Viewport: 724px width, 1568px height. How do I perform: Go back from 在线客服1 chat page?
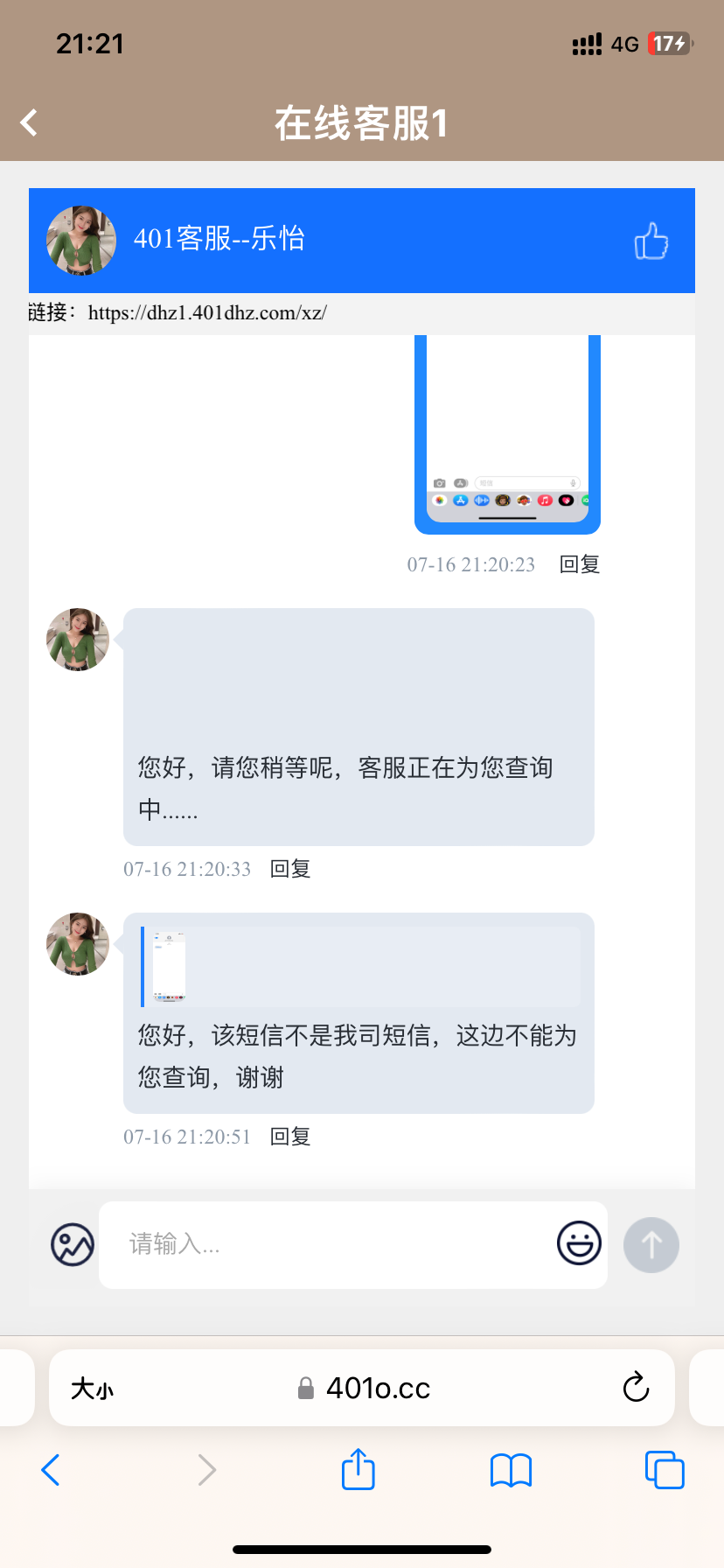pos(30,122)
